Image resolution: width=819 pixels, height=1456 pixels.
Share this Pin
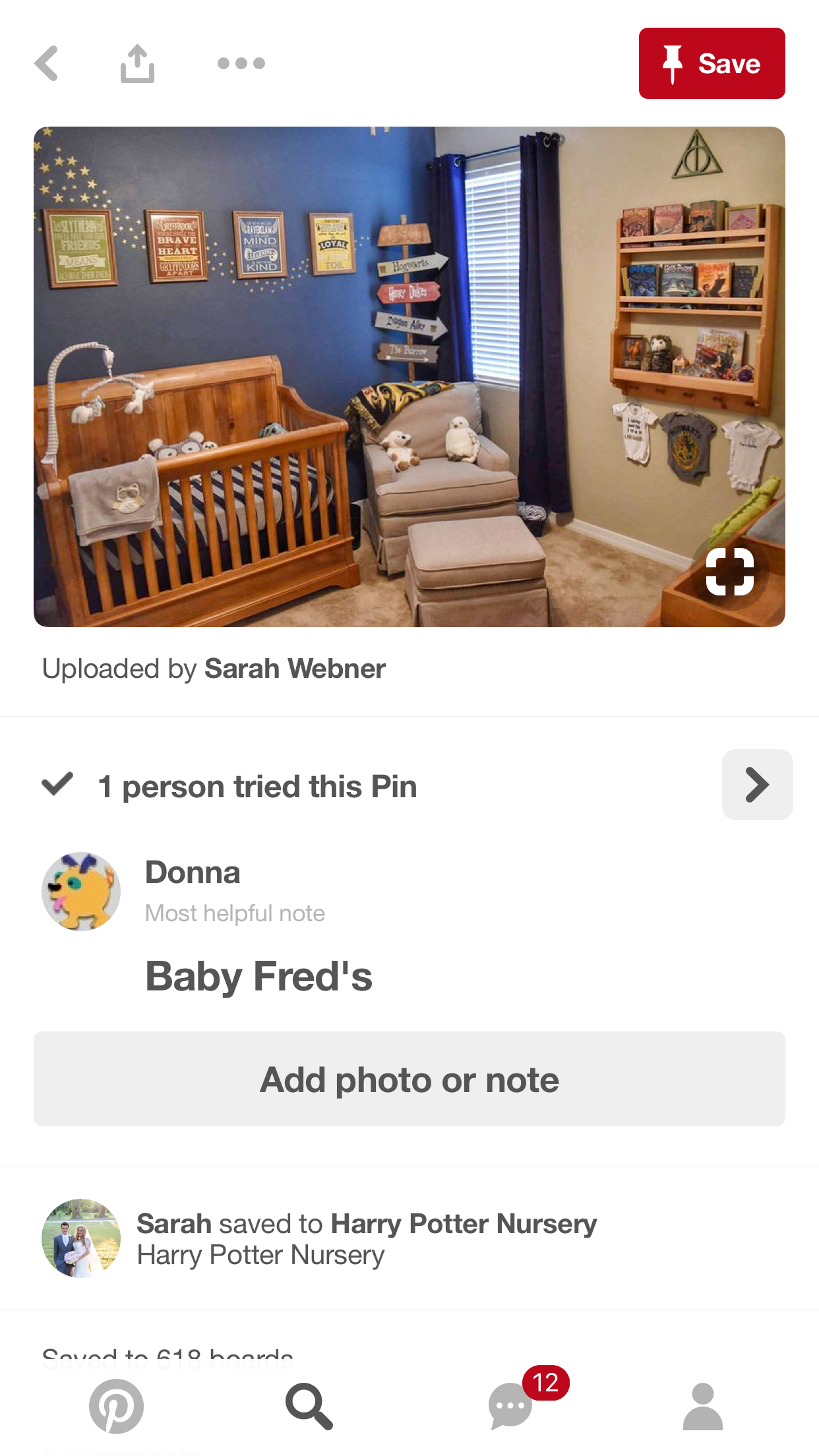click(137, 63)
